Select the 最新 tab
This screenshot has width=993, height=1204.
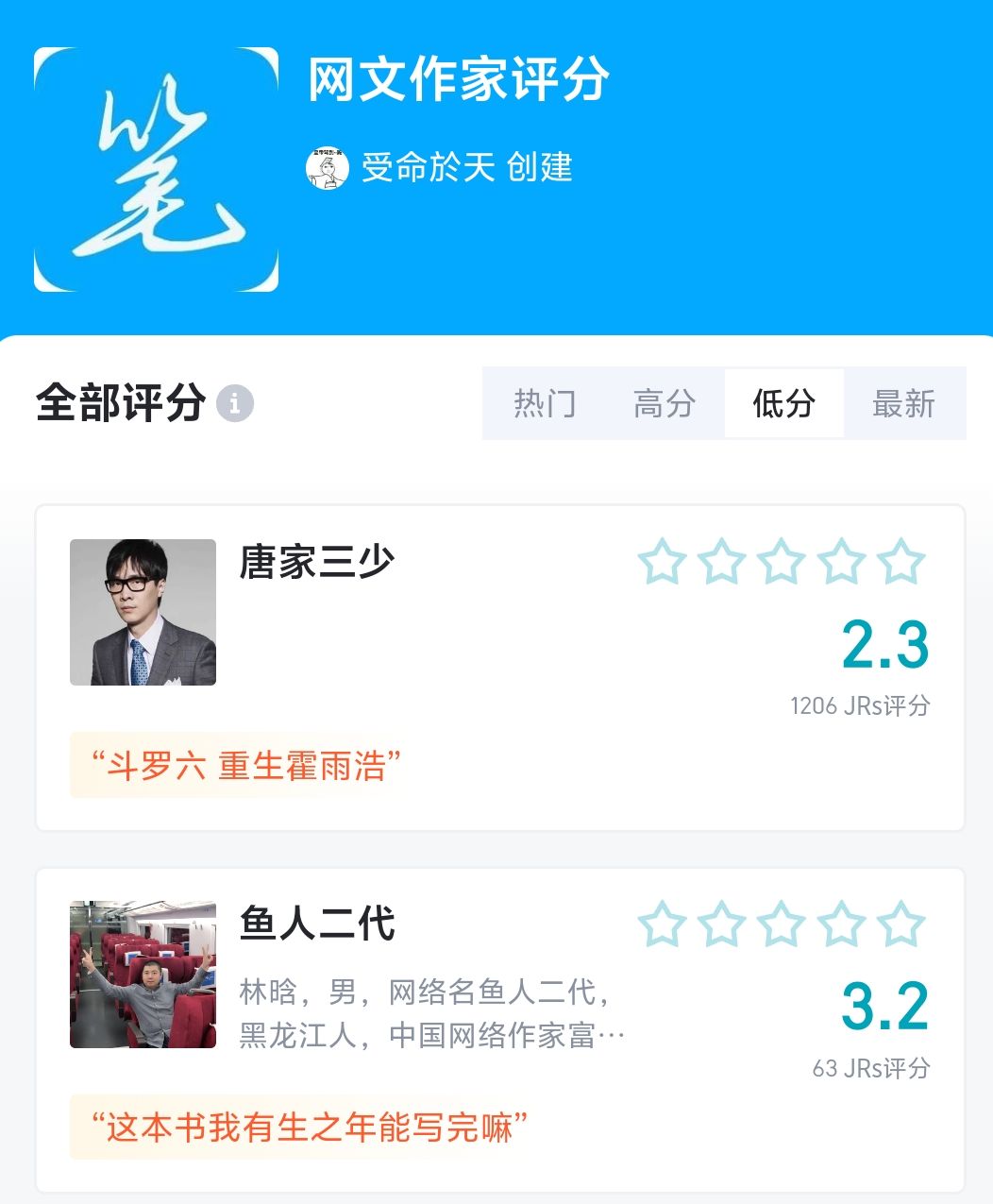[x=904, y=403]
